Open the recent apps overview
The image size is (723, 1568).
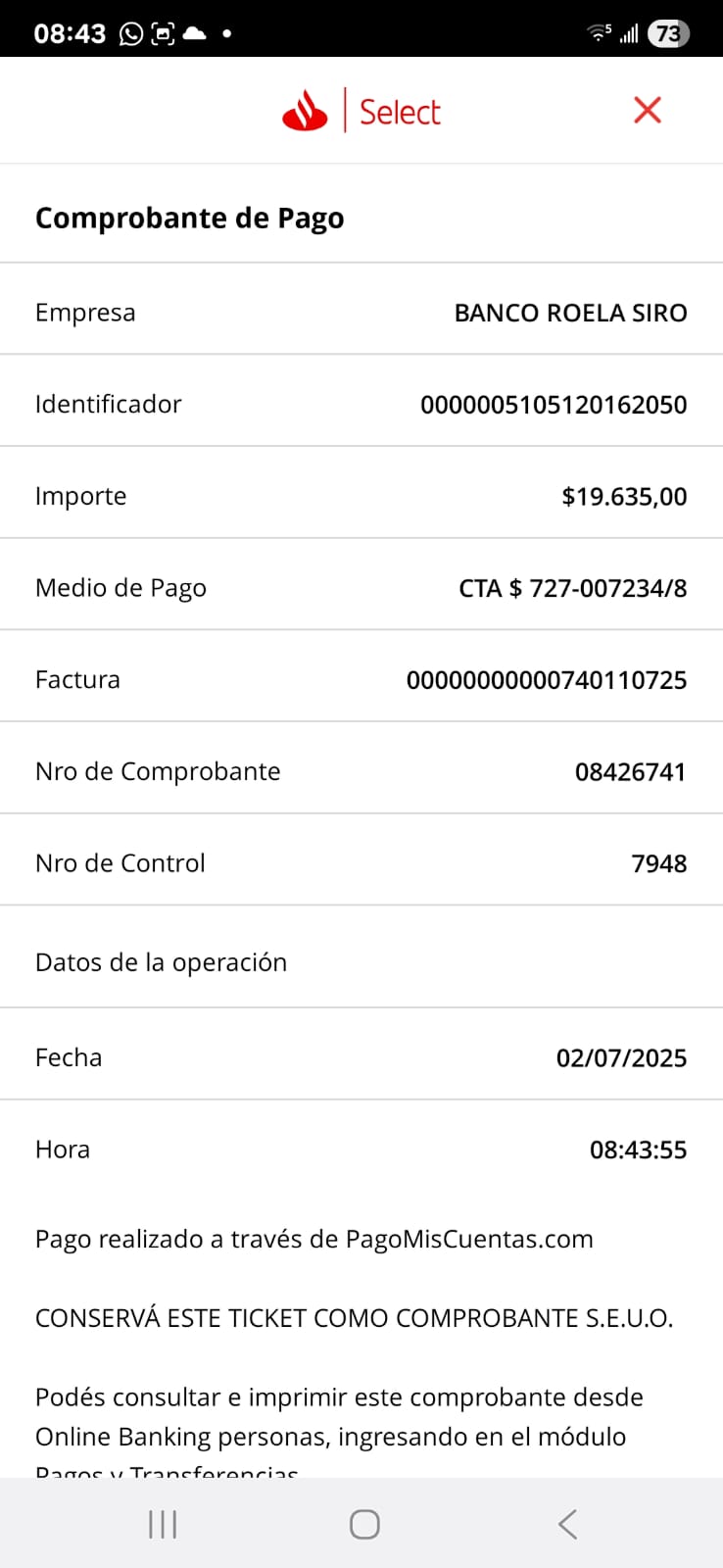[x=163, y=1524]
